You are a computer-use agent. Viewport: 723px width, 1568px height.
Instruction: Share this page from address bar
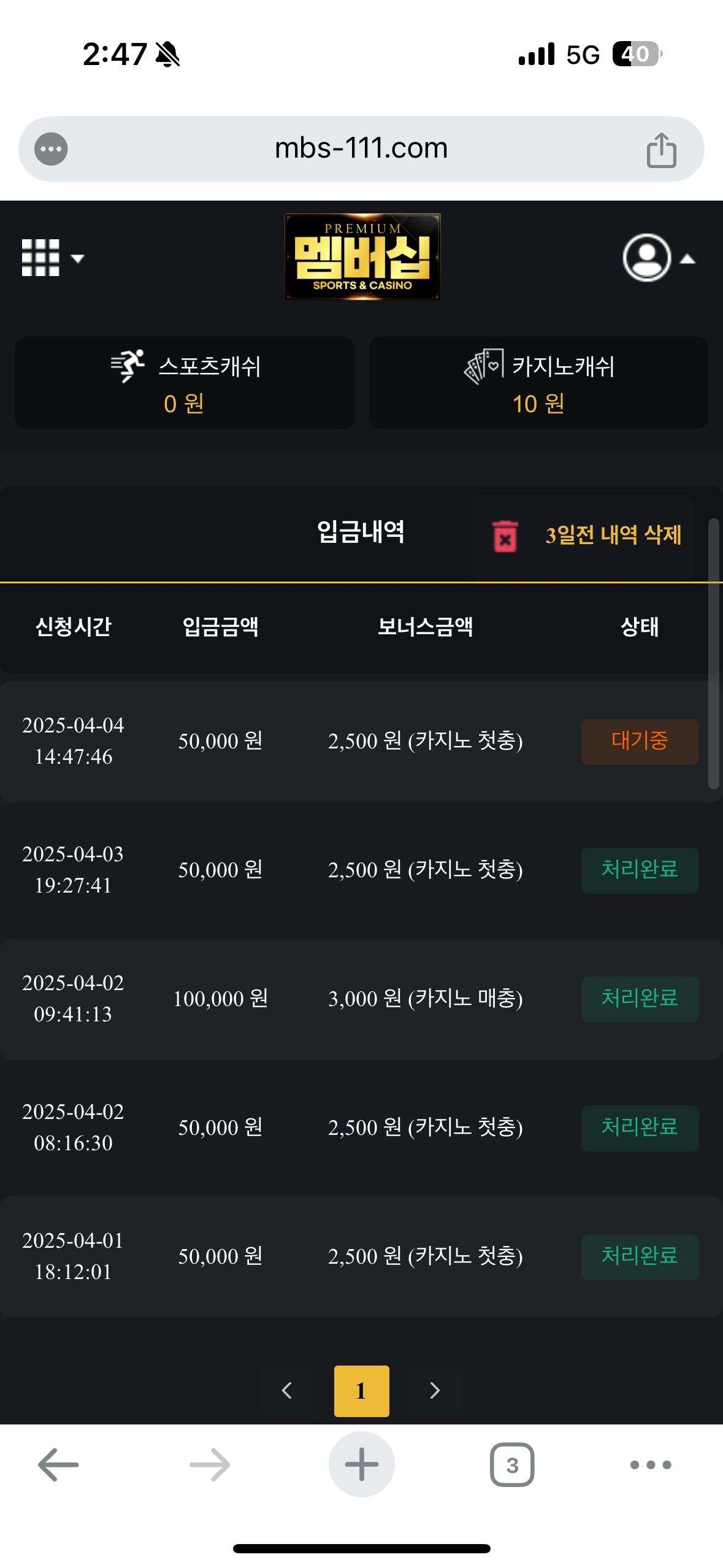tap(662, 150)
